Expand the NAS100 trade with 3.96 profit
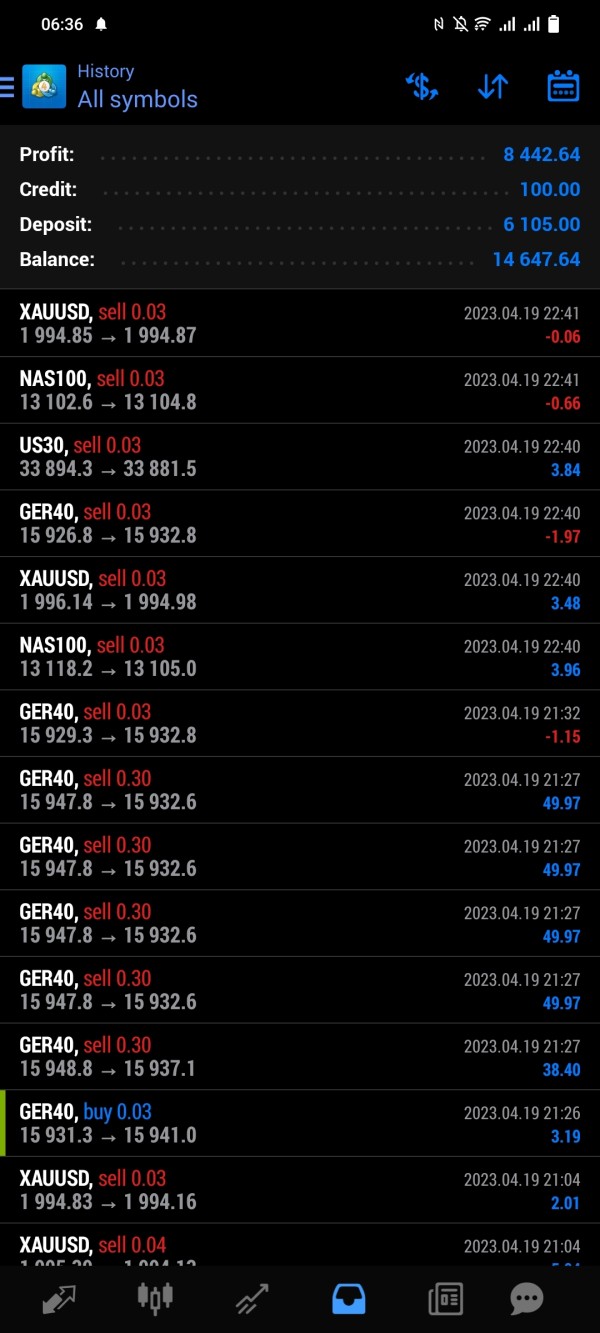Image resolution: width=600 pixels, height=1333 pixels. click(x=300, y=657)
